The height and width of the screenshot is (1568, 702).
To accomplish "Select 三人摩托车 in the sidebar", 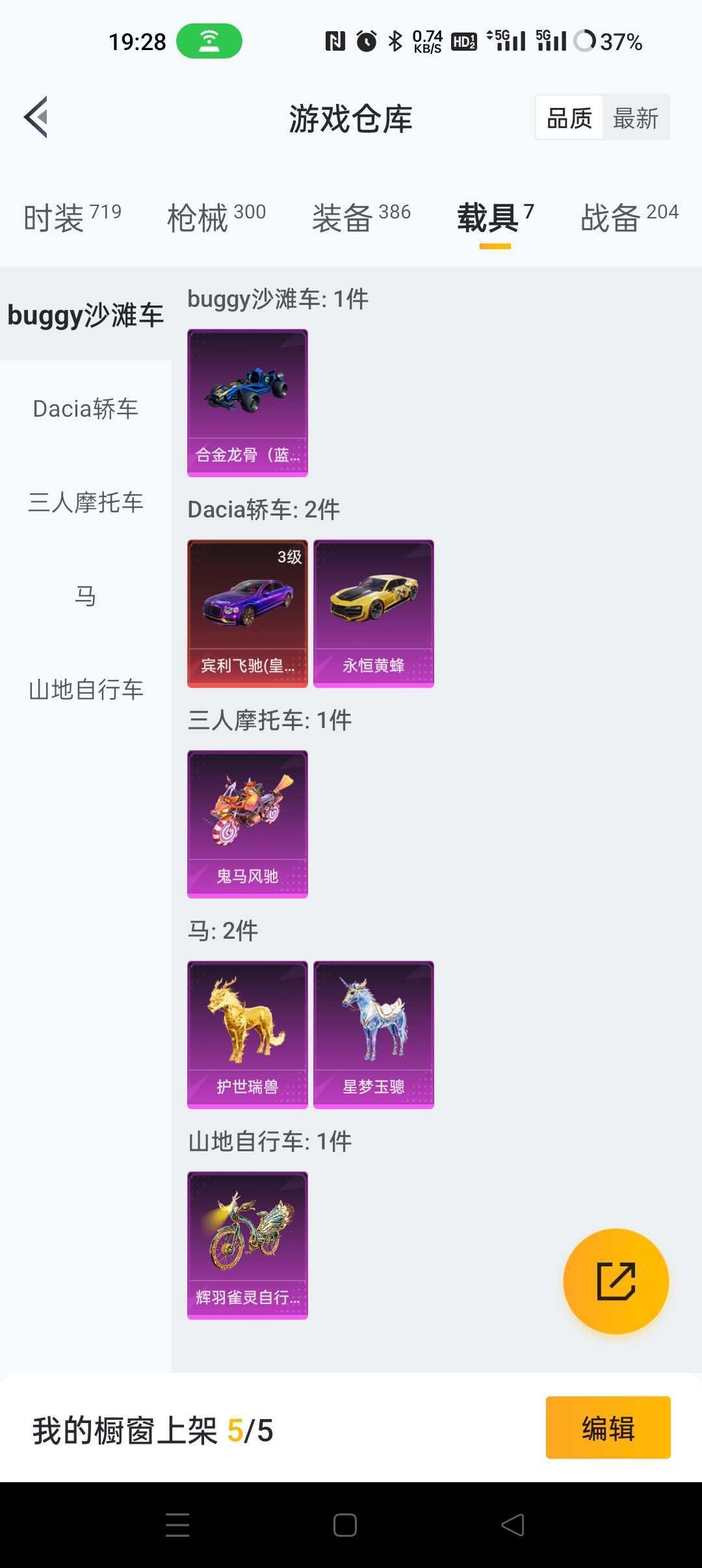I will [x=86, y=503].
